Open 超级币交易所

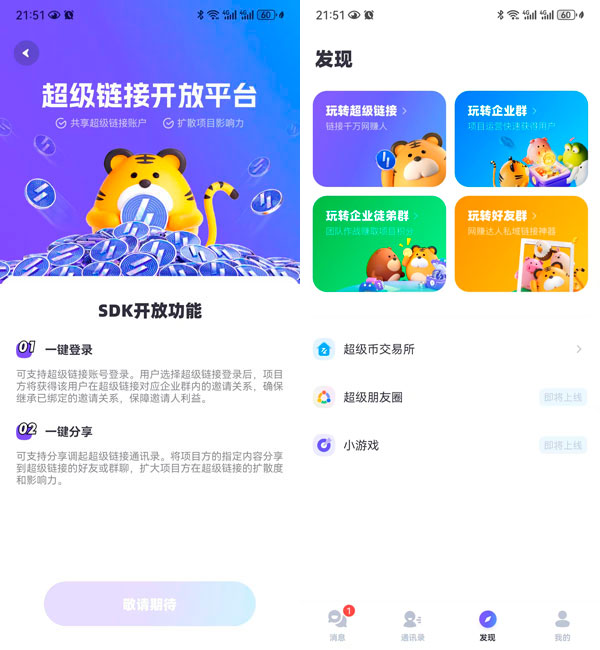[x=449, y=349]
